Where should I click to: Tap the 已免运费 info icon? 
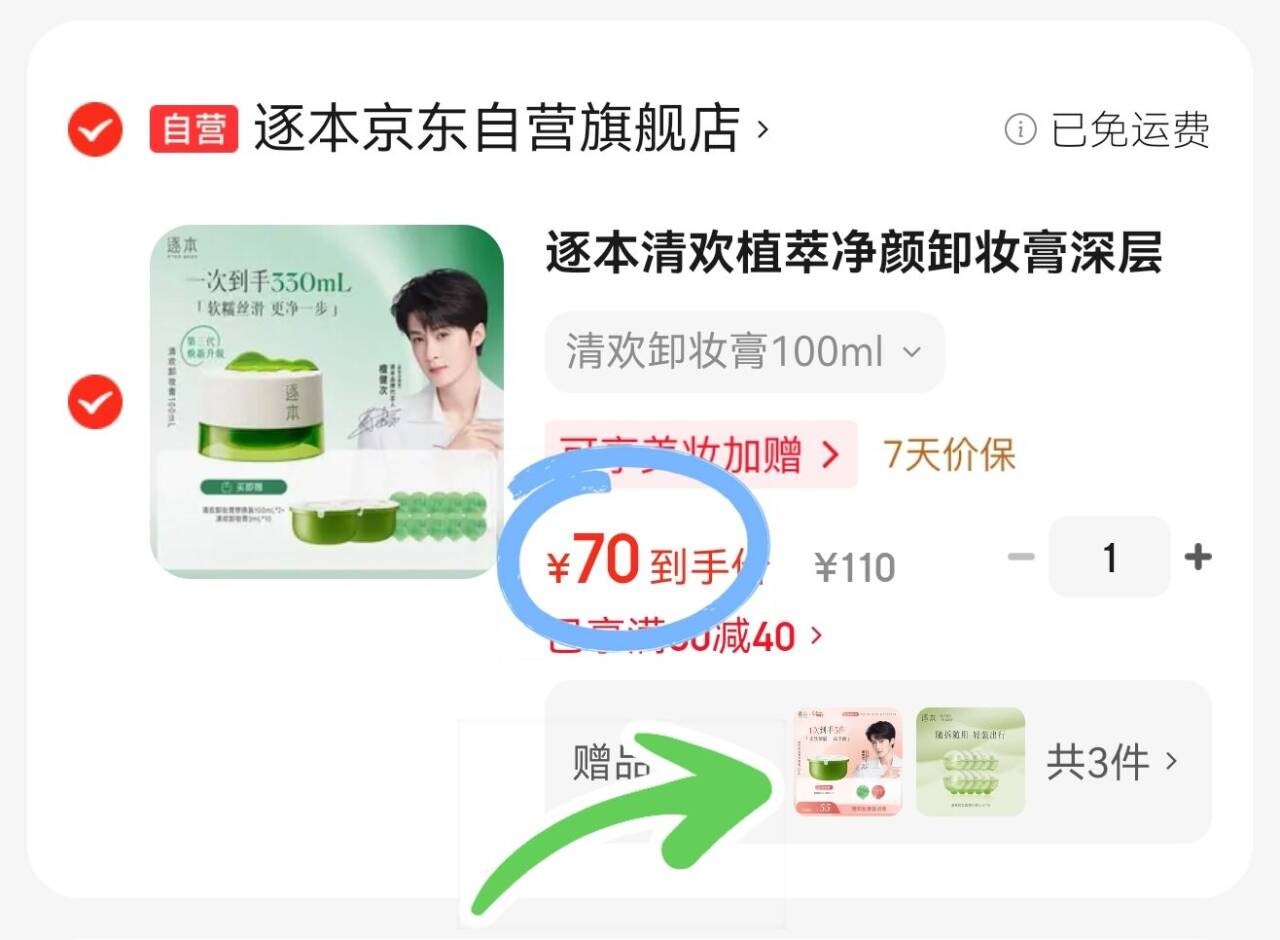pyautogui.click(x=1019, y=129)
